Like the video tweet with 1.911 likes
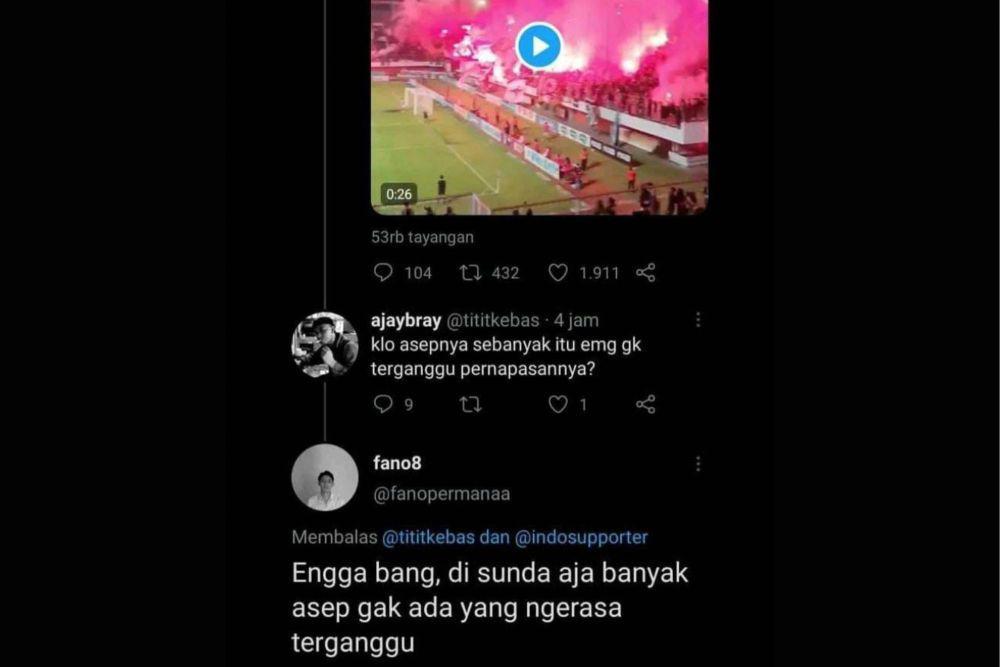1000x667 pixels. [558, 272]
